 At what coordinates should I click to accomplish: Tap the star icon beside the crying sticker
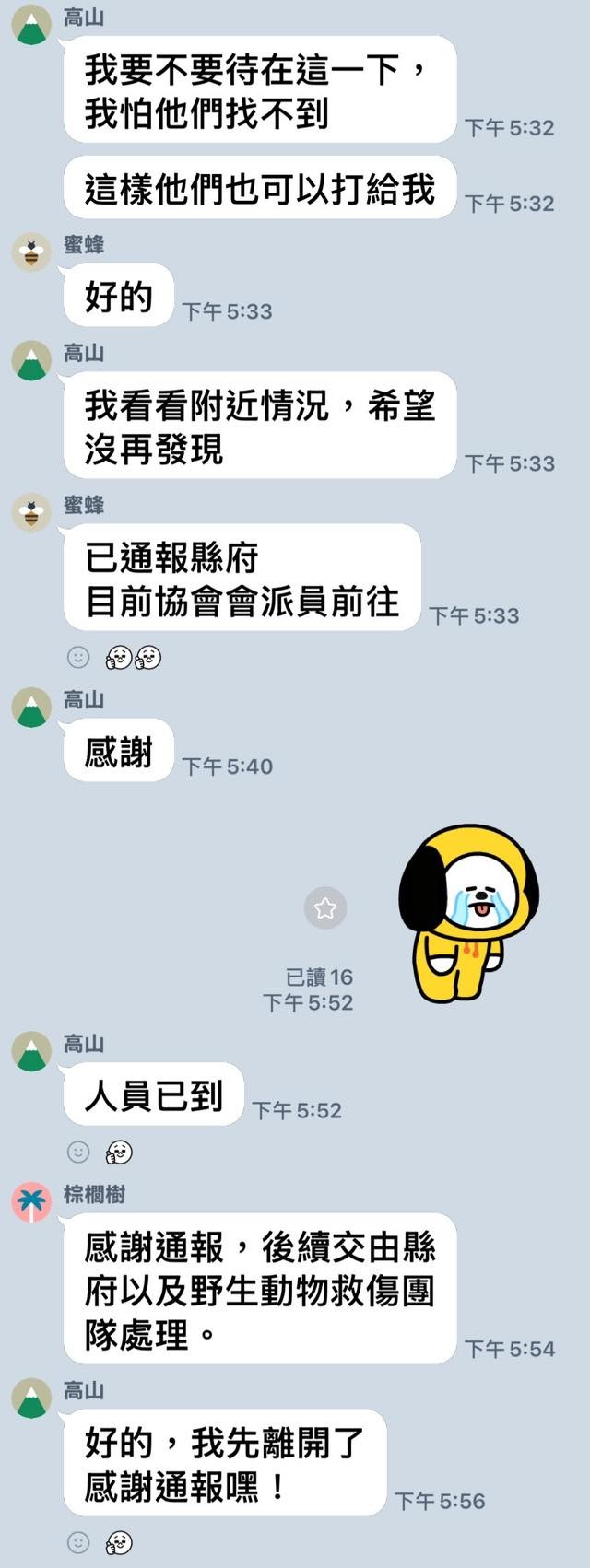tap(325, 908)
